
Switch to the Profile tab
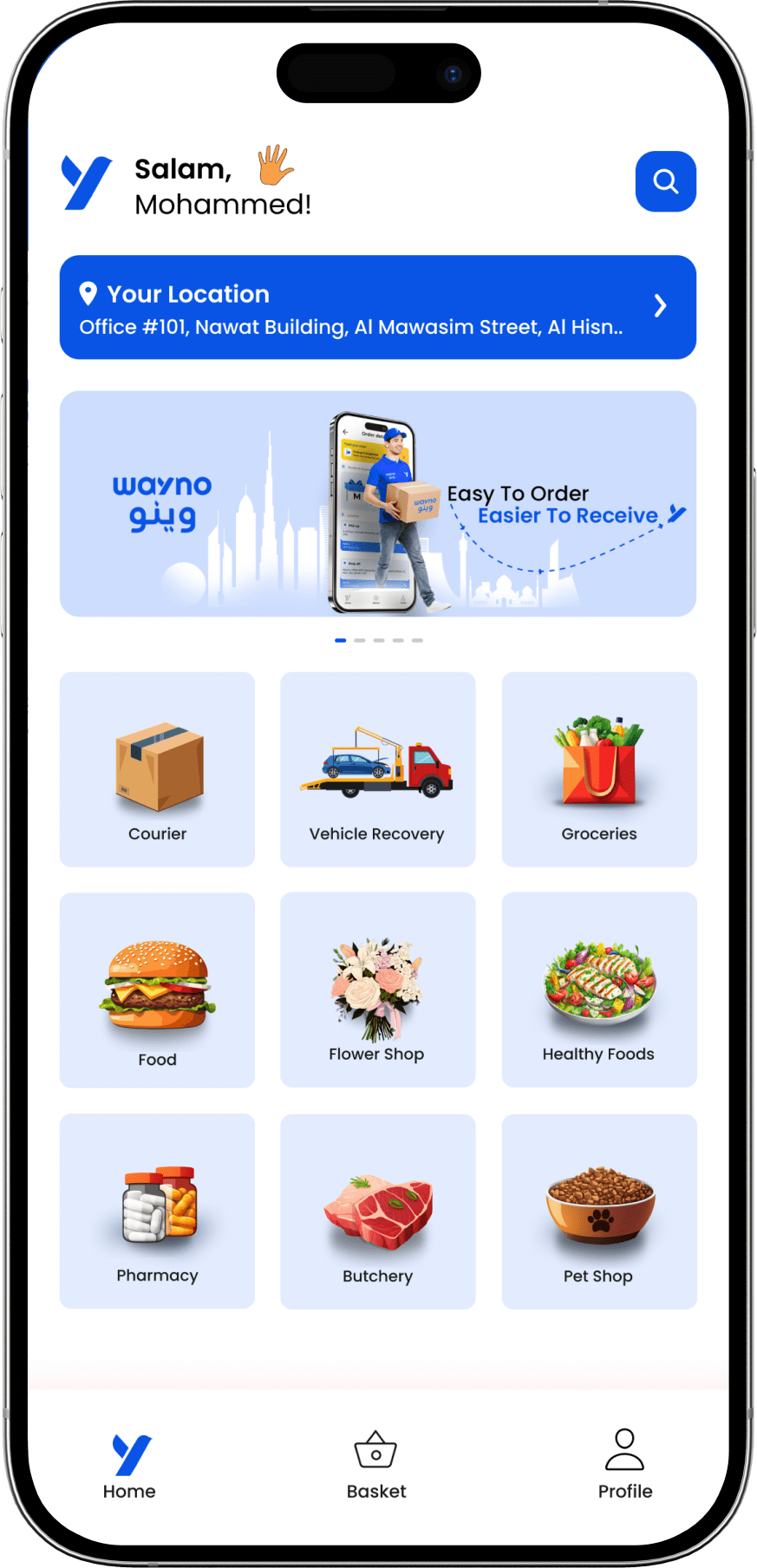[624, 1467]
